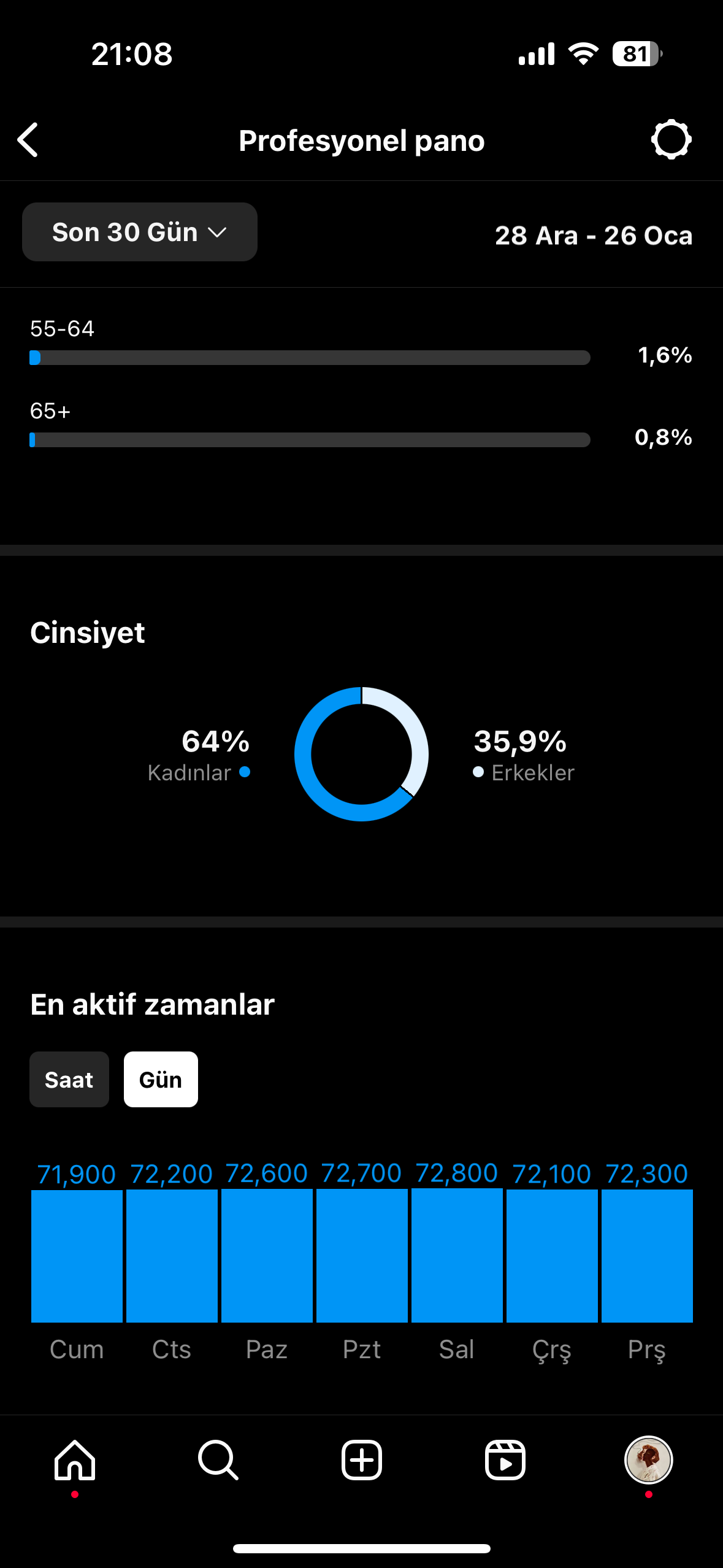This screenshot has width=723, height=1568.
Task: Select the Gün view
Action: pos(161,1080)
